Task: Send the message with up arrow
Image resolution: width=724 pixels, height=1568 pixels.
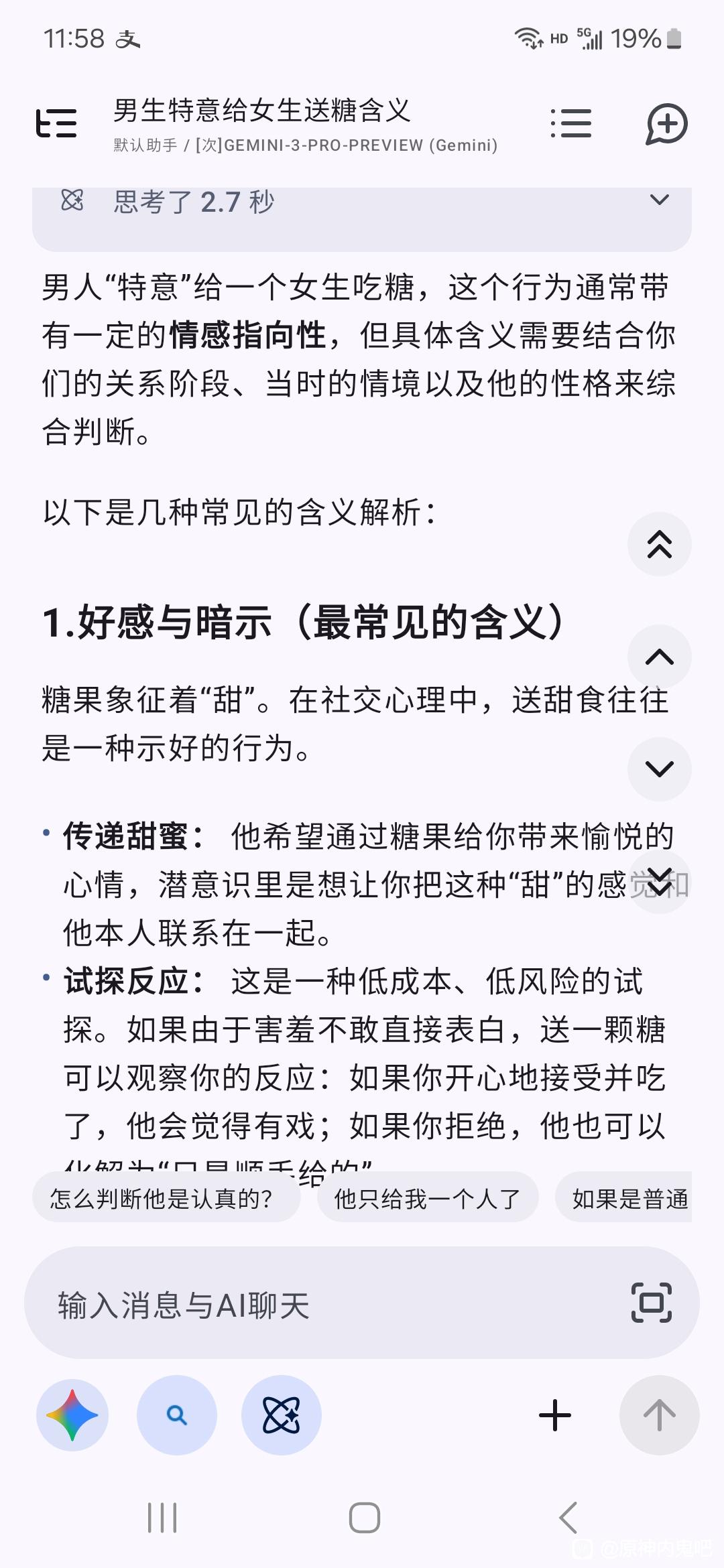Action: click(659, 1415)
